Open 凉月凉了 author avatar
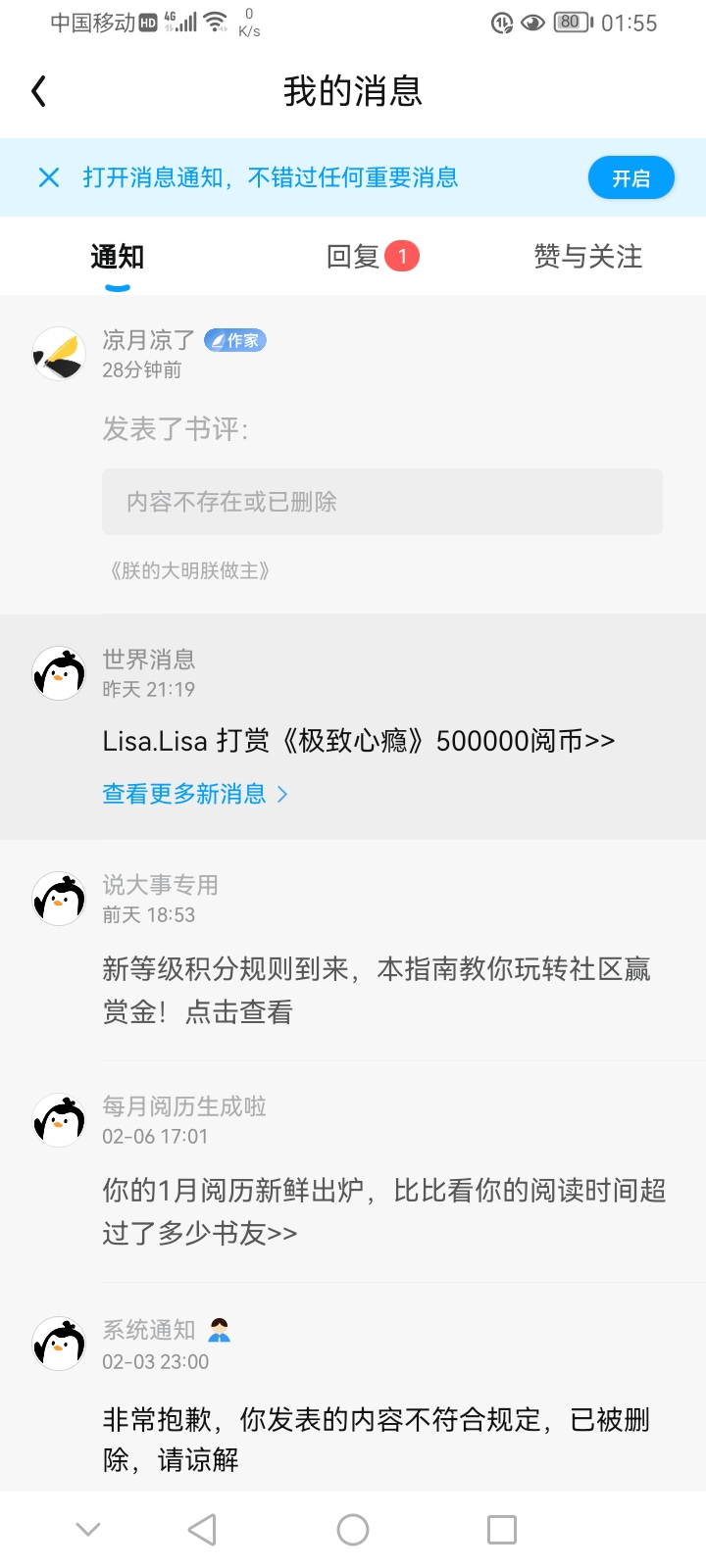Viewport: 706px width, 1568px height. [59, 354]
